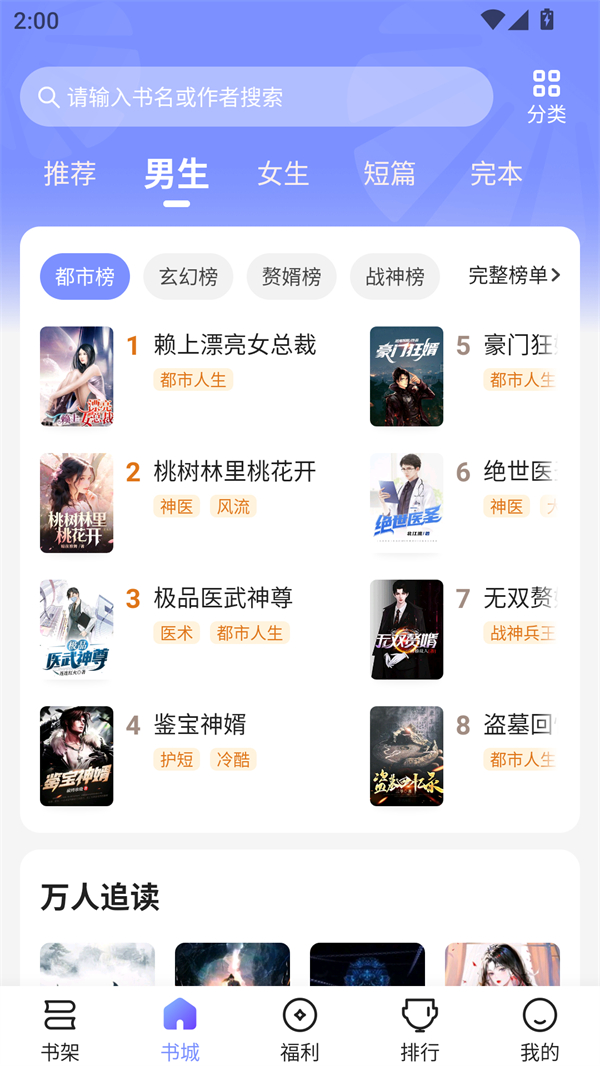The width and height of the screenshot is (600, 1066).
Task: Tap the 书城 bookstore tab
Action: pyautogui.click(x=180, y=1030)
